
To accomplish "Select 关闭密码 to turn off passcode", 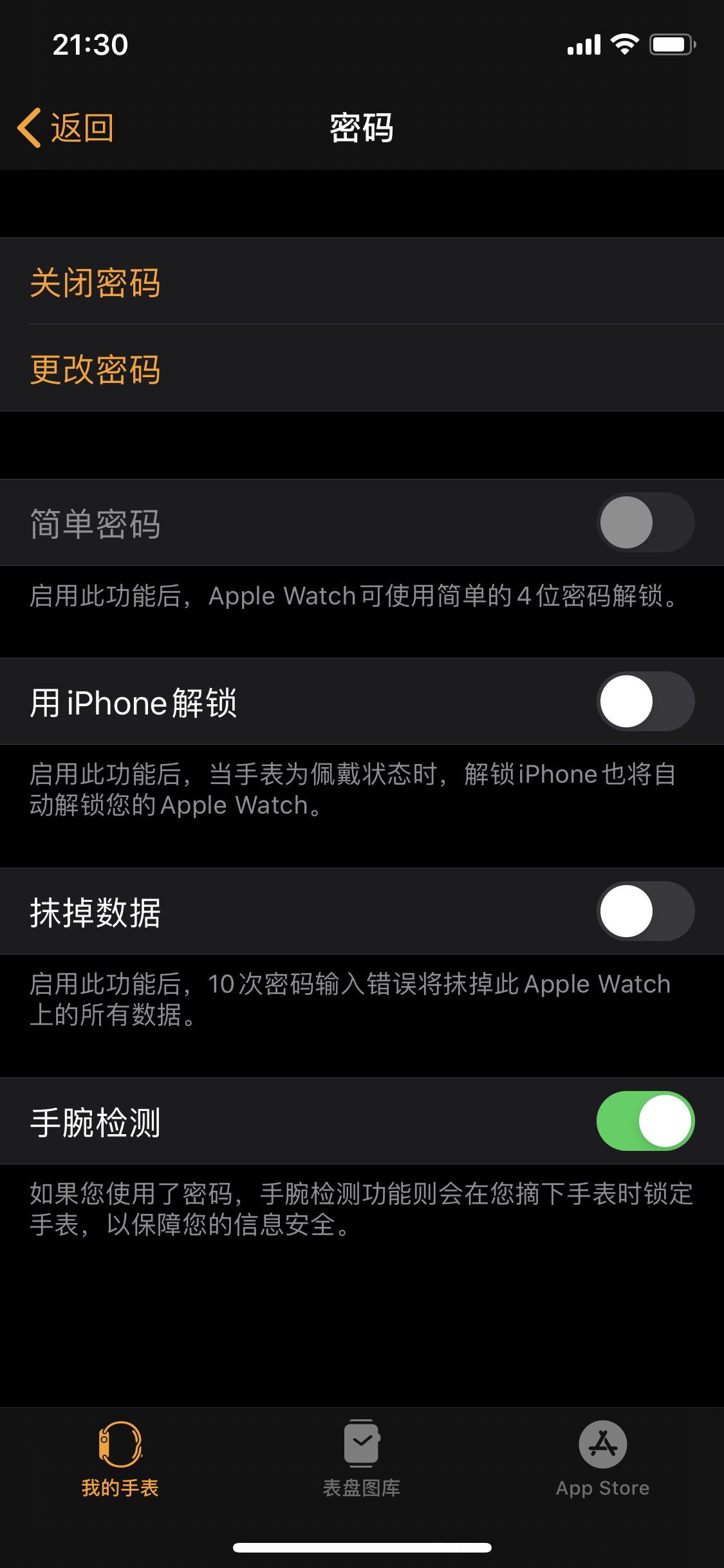I will tap(95, 283).
